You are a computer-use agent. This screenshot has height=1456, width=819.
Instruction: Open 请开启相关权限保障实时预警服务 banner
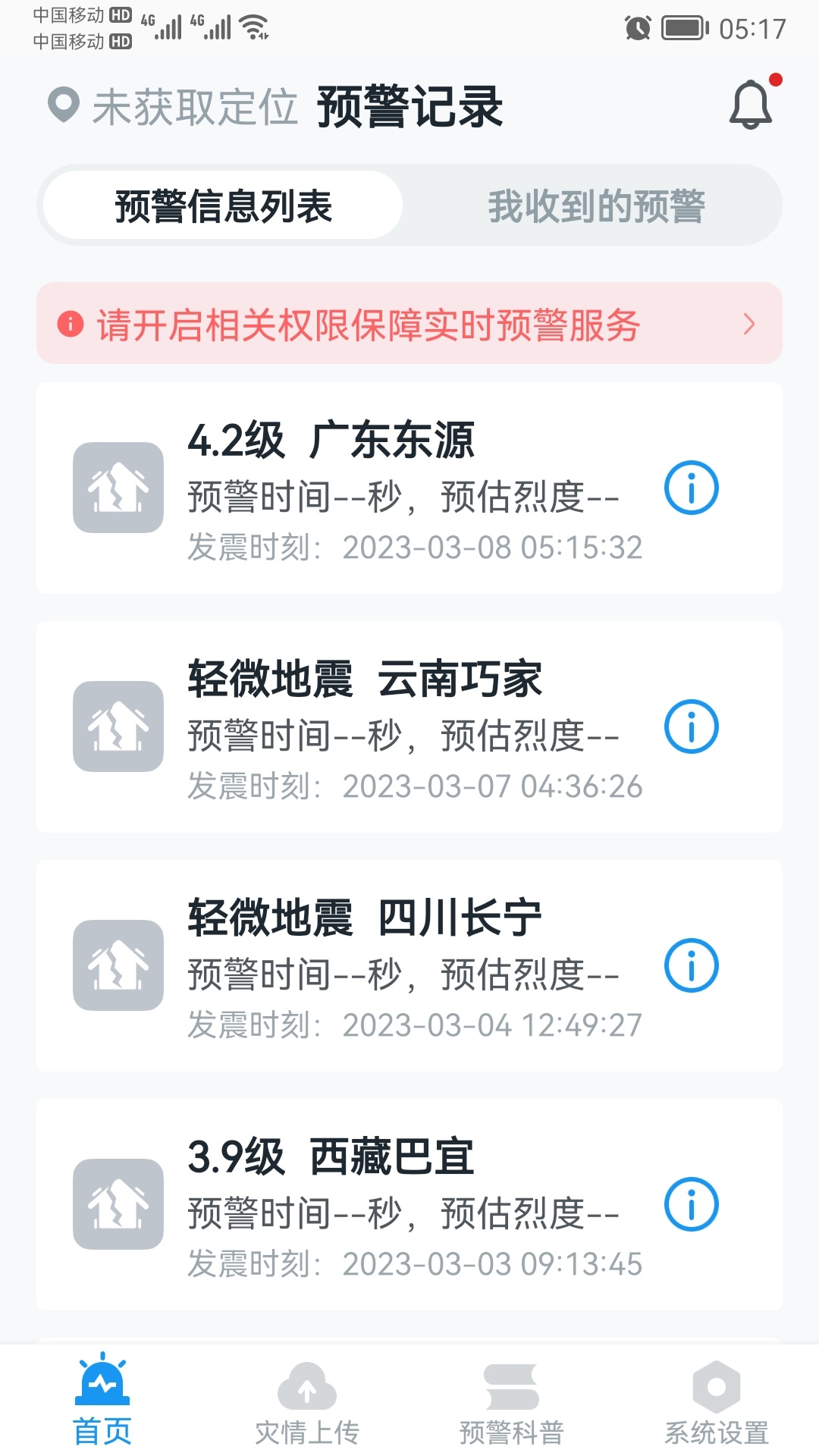pos(409,325)
